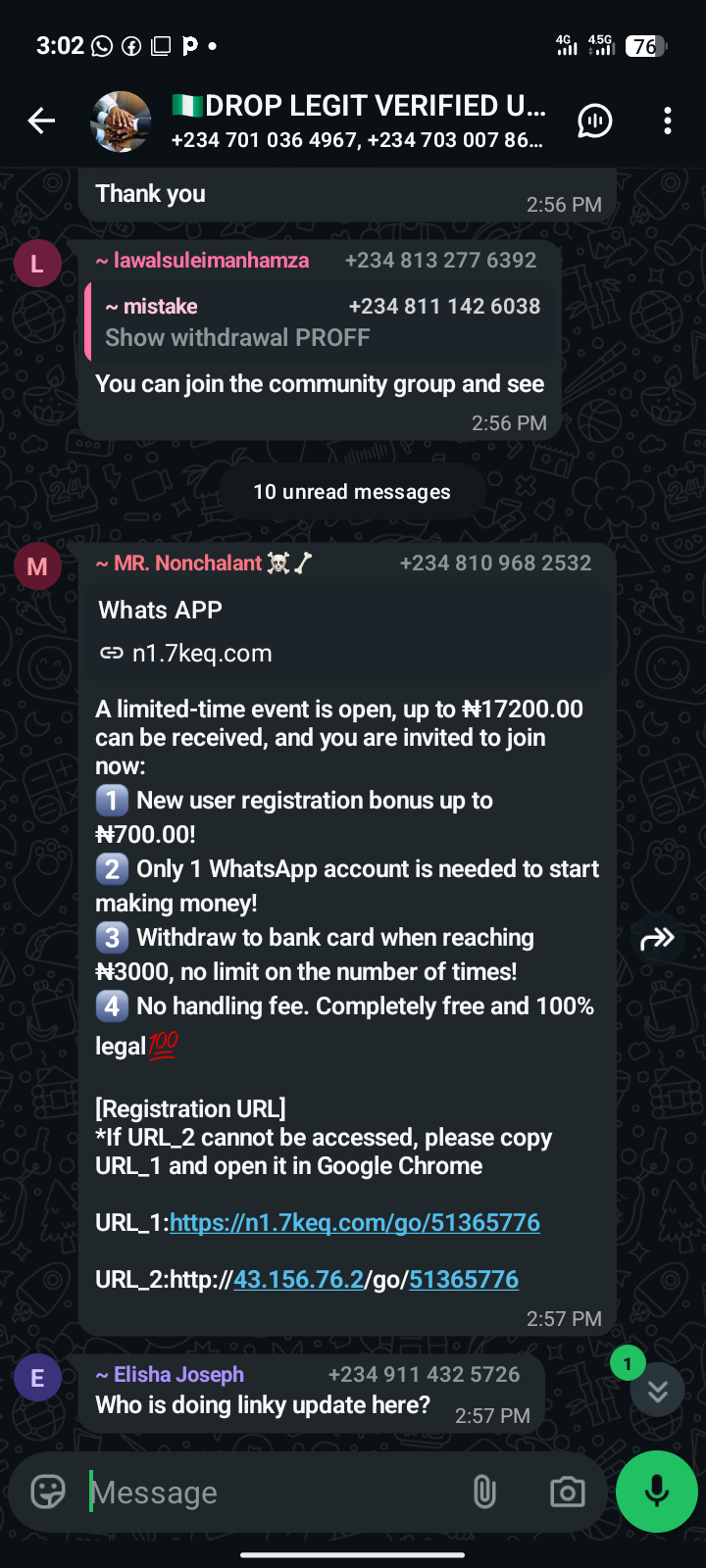
Task: Tap lawalsuleimanhamza's profile avatar
Action: pos(37,264)
